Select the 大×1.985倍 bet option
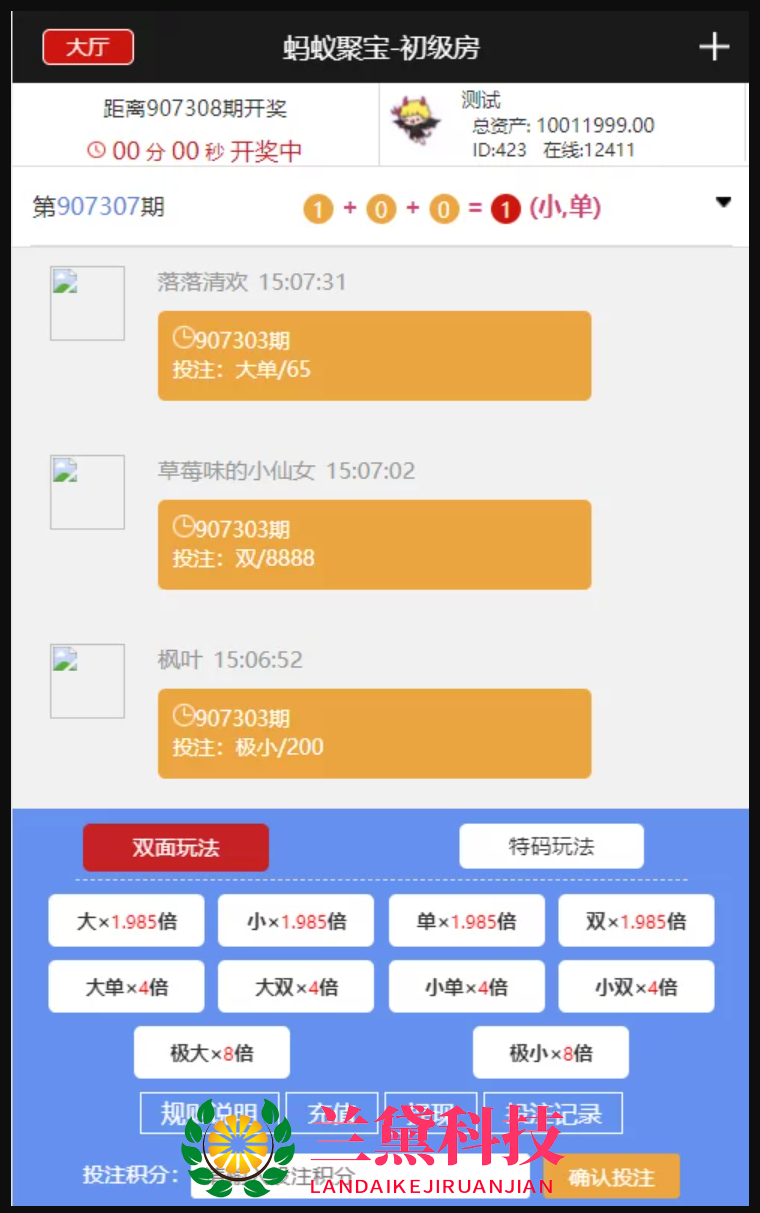The height and width of the screenshot is (1213, 760). pyautogui.click(x=126, y=921)
